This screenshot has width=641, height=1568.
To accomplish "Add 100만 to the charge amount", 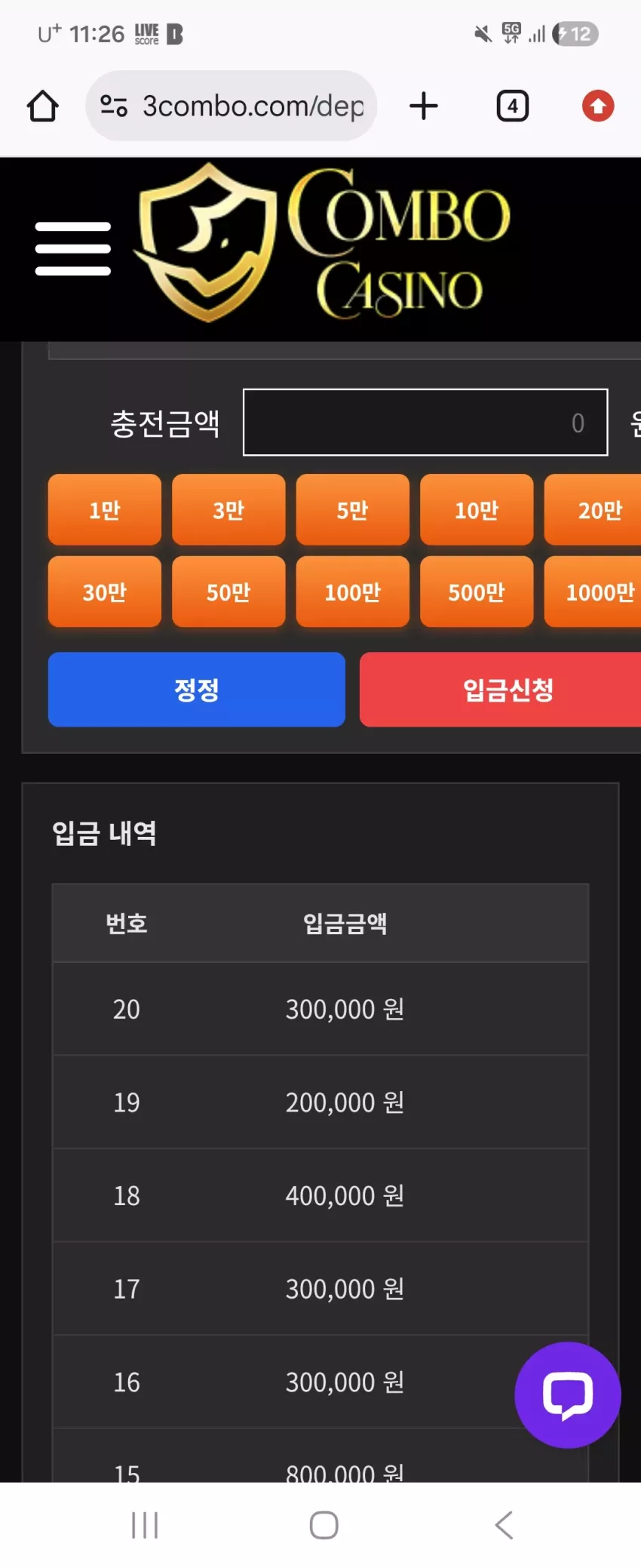I will point(353,592).
